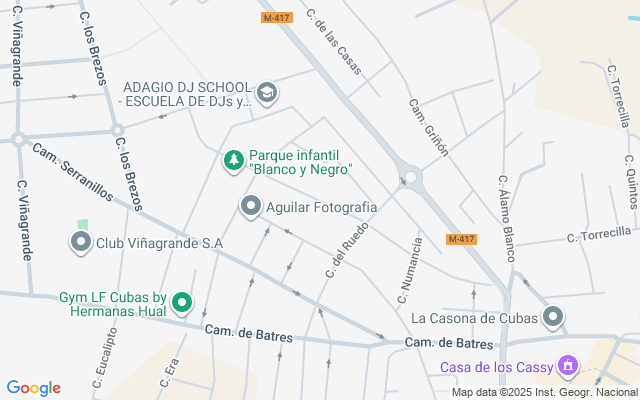Open the Google logo link
The image size is (640, 400).
[33, 388]
